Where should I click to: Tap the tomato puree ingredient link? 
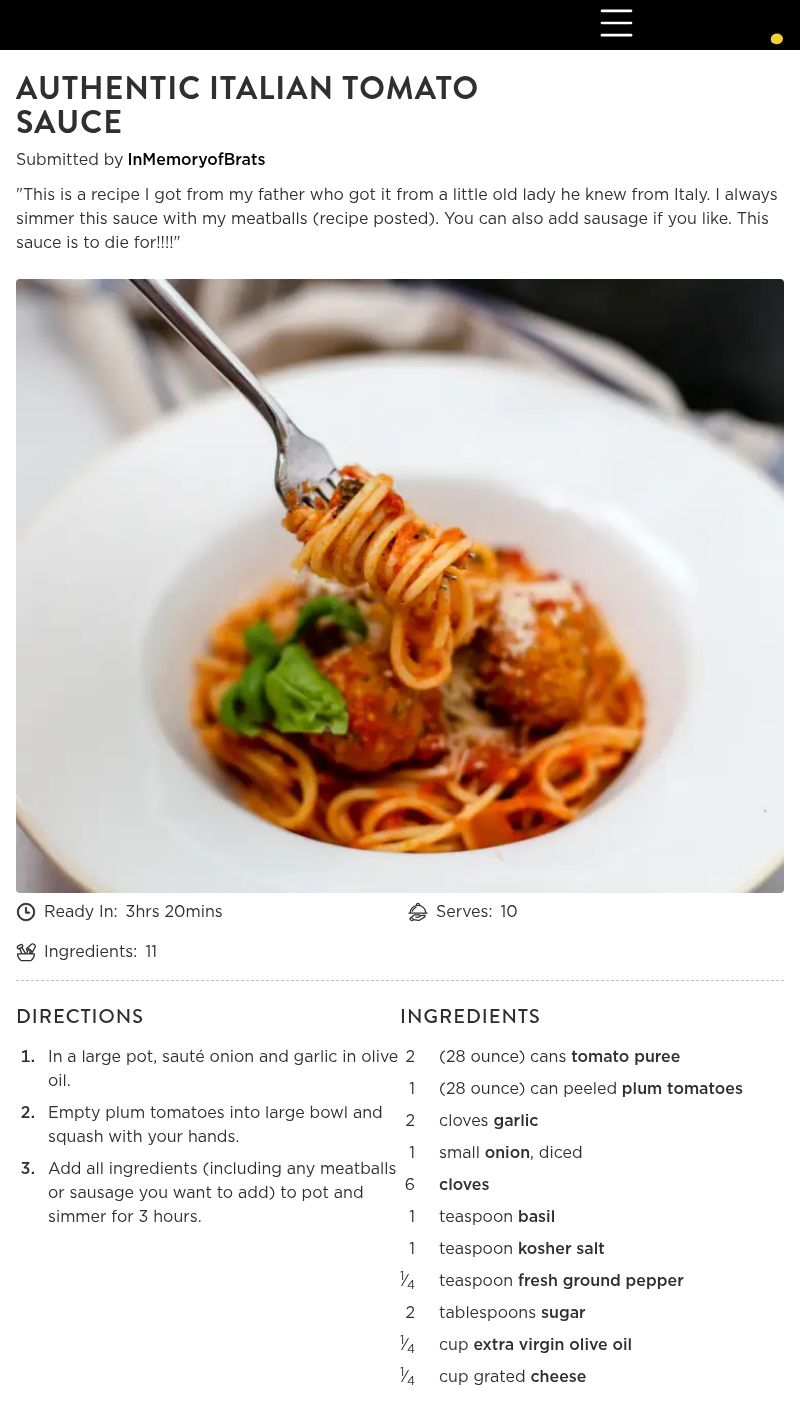click(625, 1057)
